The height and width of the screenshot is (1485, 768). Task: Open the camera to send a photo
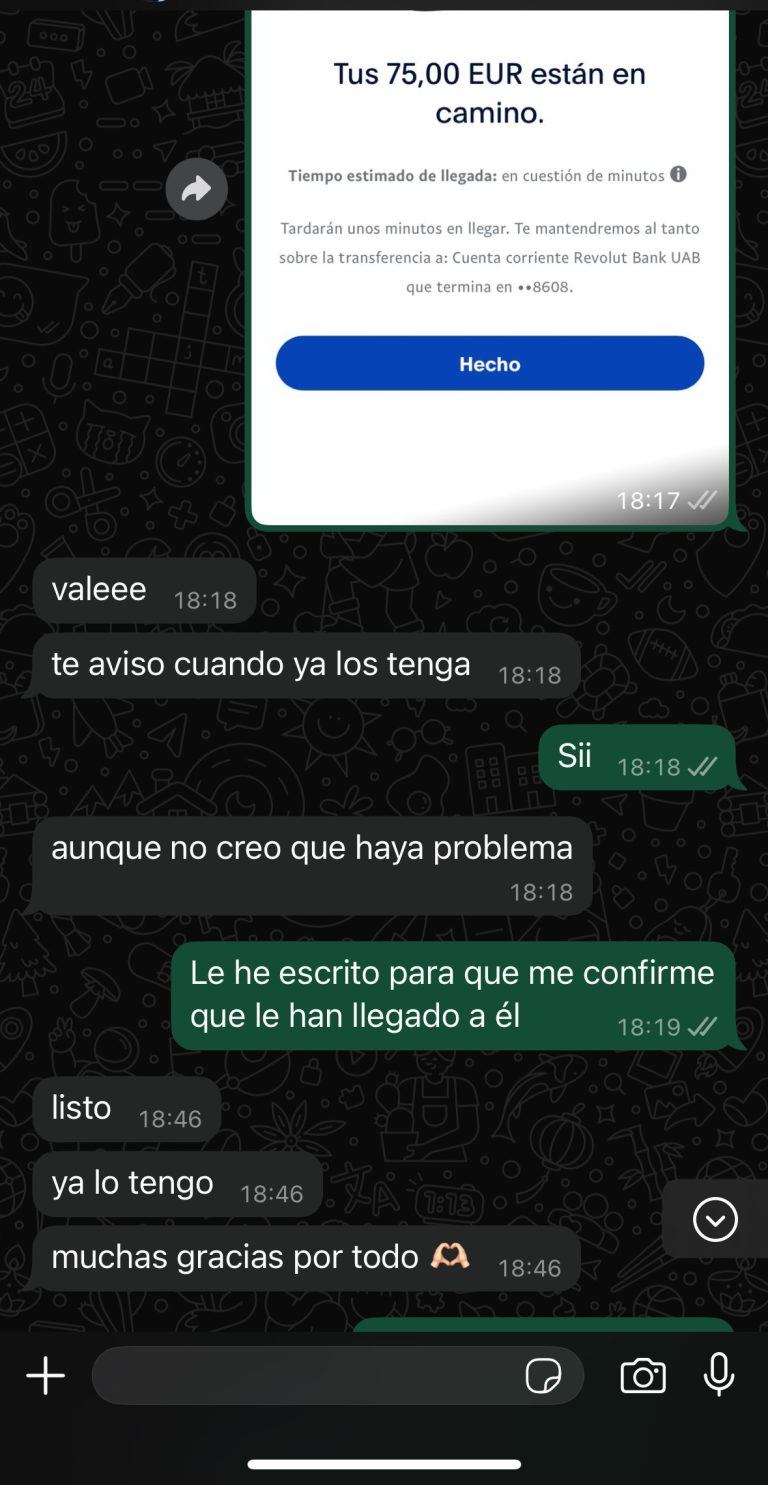[x=642, y=1376]
